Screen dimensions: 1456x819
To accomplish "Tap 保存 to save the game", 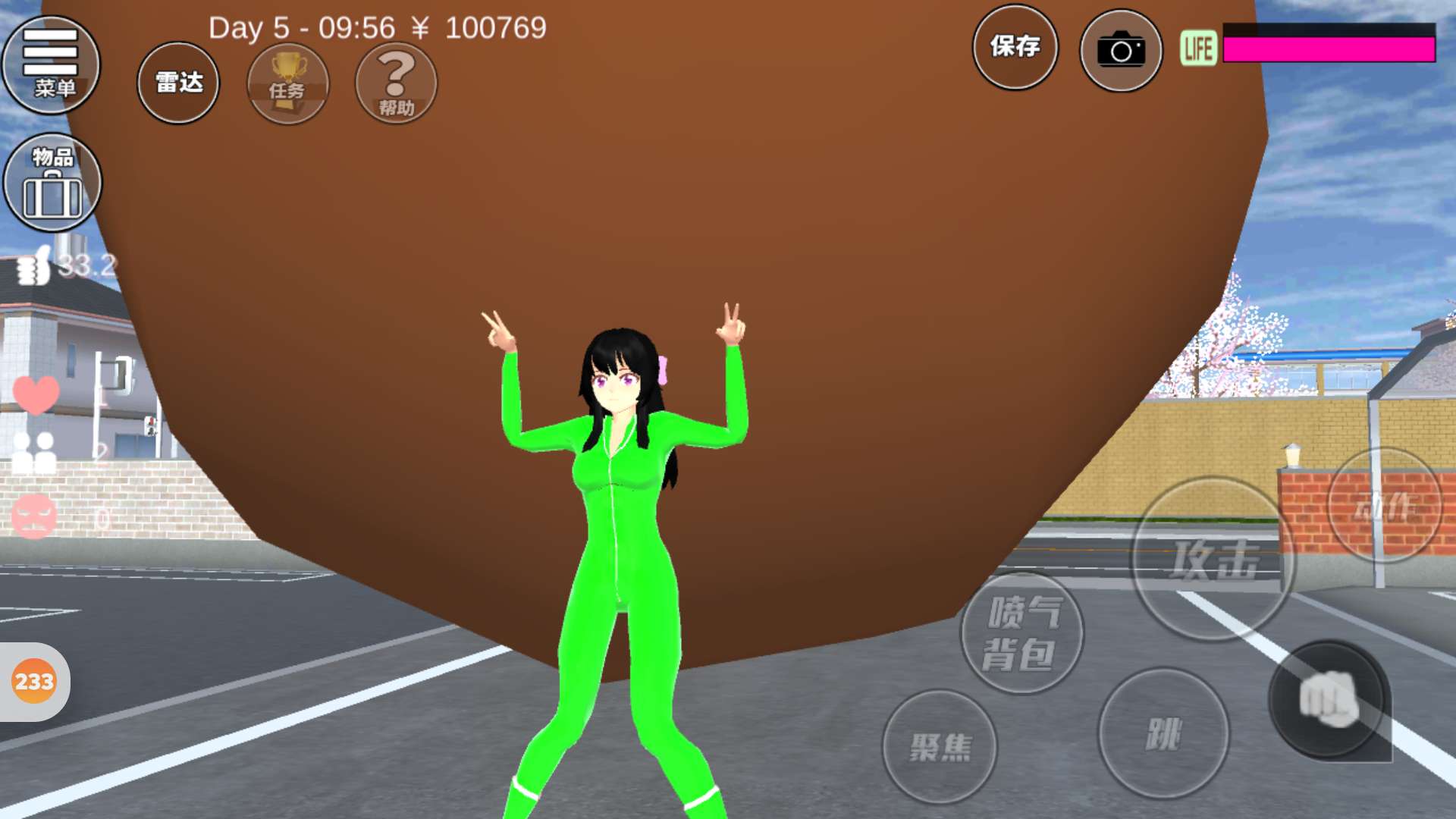I will tap(1015, 47).
